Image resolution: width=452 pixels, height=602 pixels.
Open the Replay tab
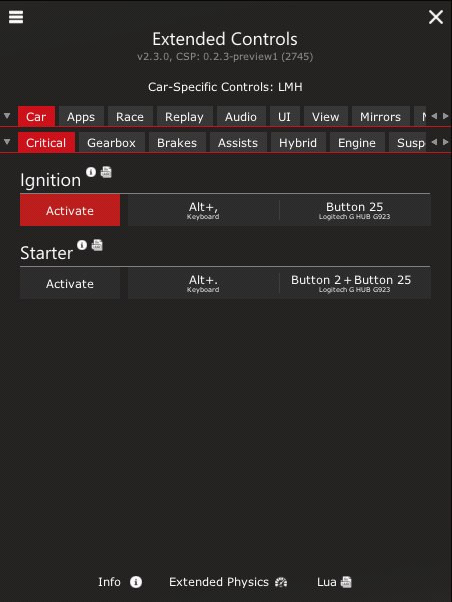(x=184, y=117)
